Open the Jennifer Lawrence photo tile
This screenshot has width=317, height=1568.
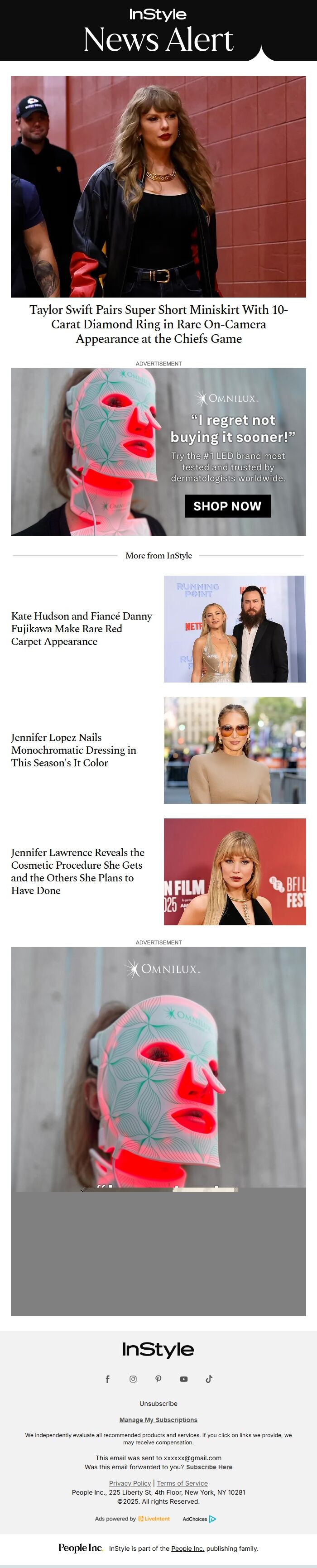pyautogui.click(x=234, y=871)
